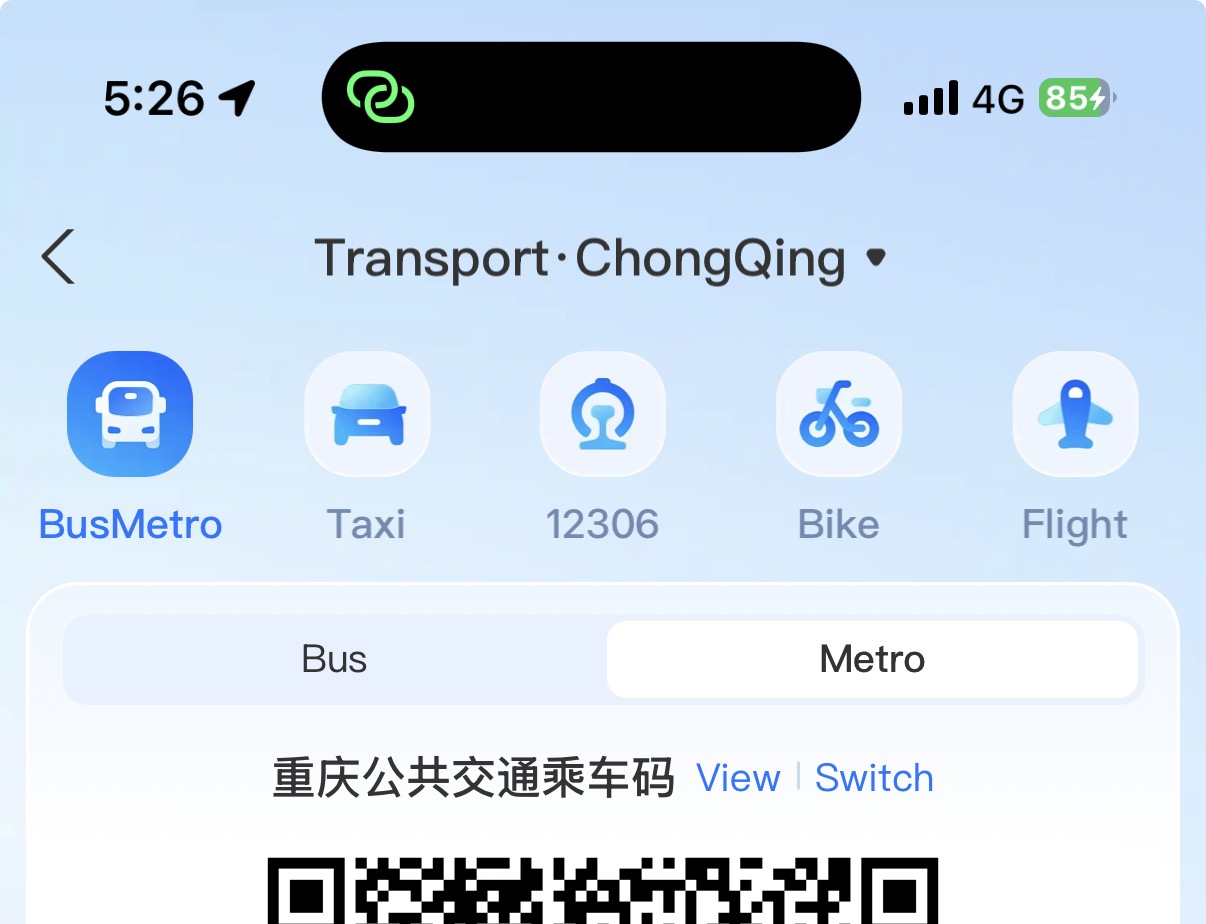1206x924 pixels.
Task: Select the Metro segment
Action: coord(872,659)
